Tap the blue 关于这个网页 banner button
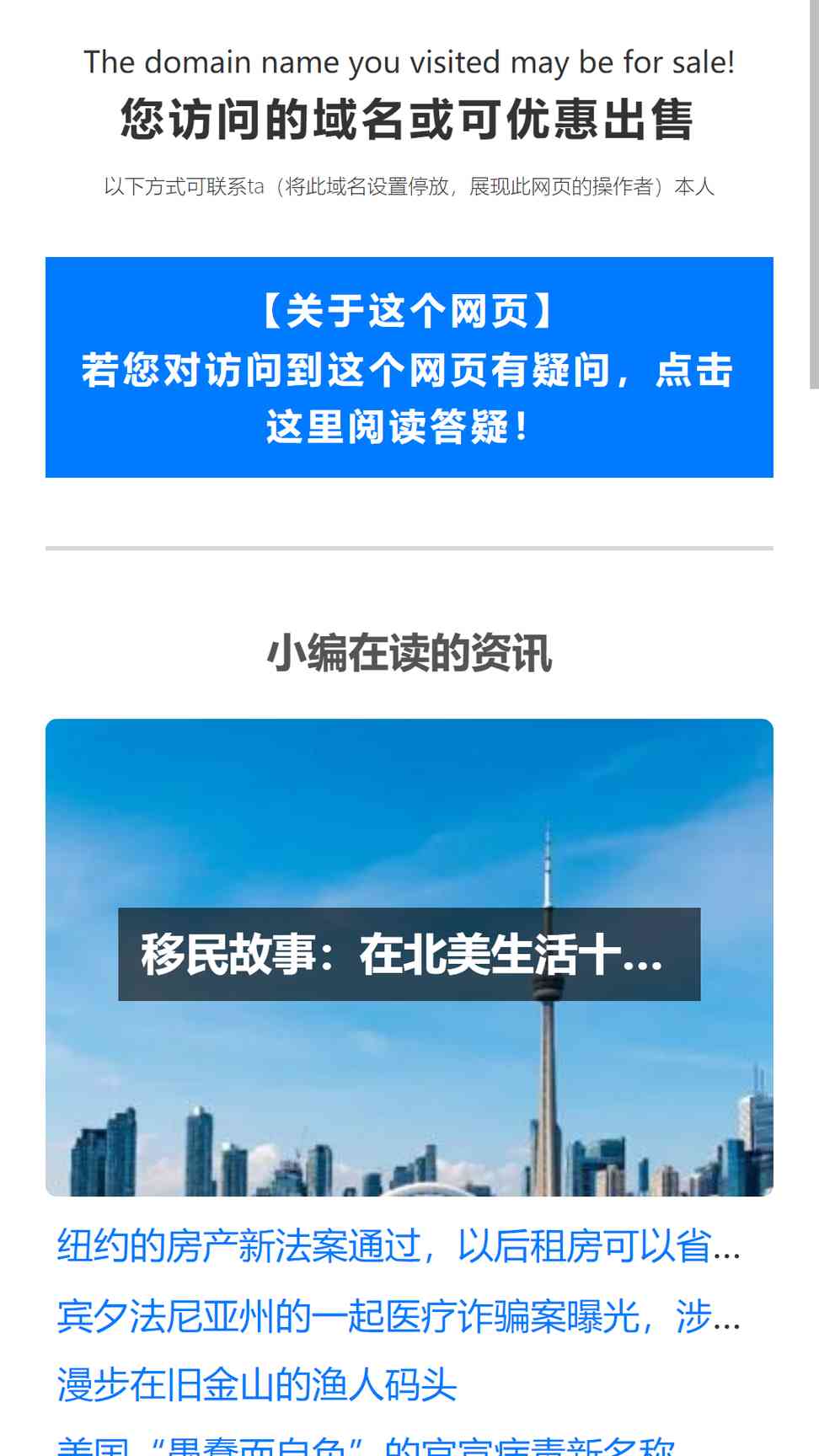This screenshot has height=1456, width=819. click(x=409, y=367)
